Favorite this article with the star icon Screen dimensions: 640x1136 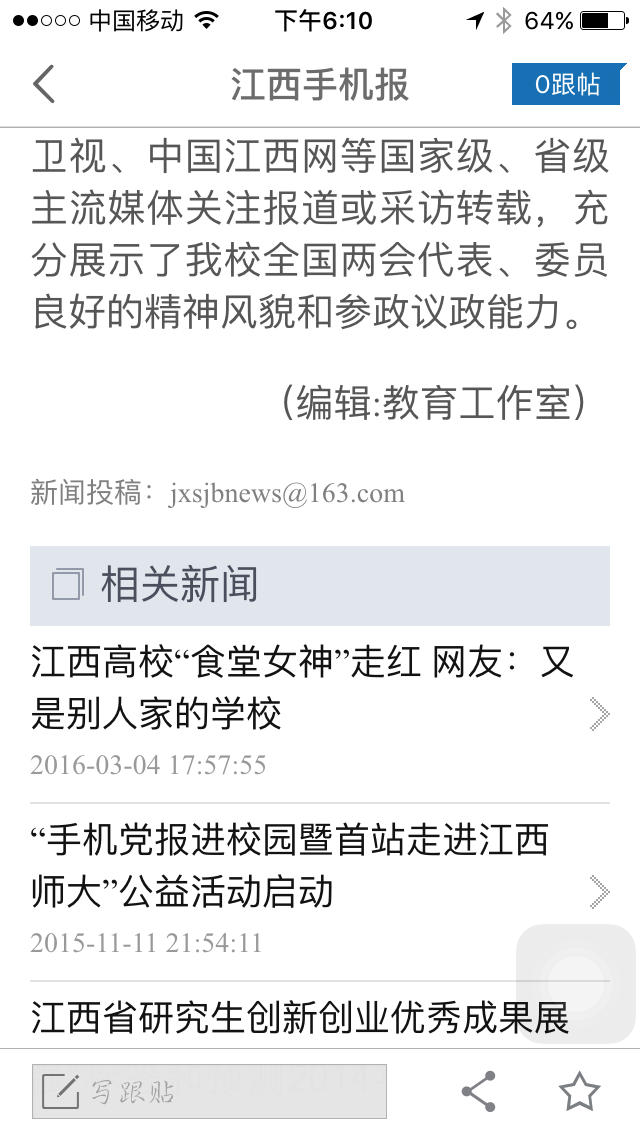tap(579, 1092)
